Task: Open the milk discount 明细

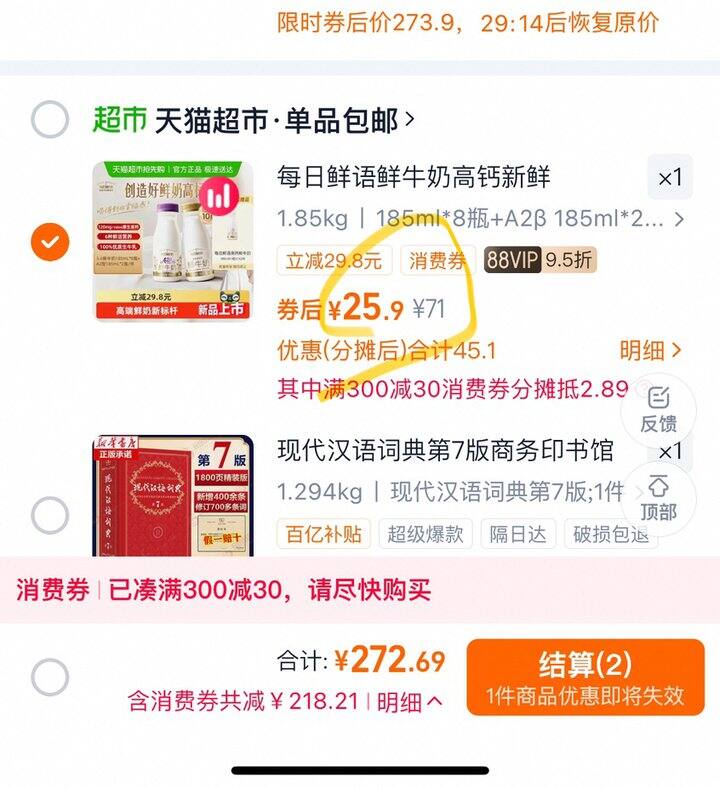Action: (x=651, y=350)
